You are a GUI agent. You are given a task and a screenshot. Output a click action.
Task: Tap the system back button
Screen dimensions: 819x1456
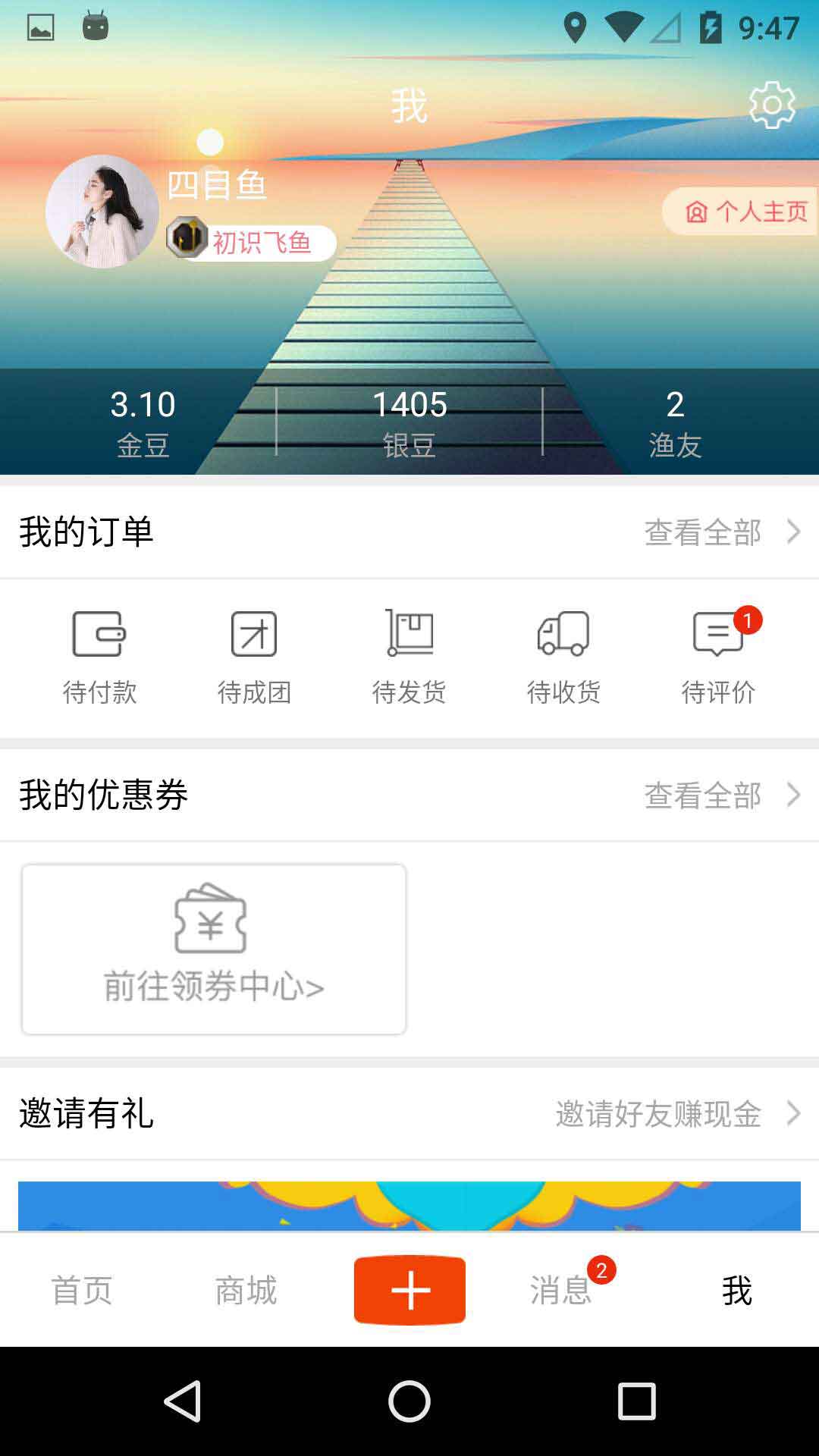tap(182, 1401)
